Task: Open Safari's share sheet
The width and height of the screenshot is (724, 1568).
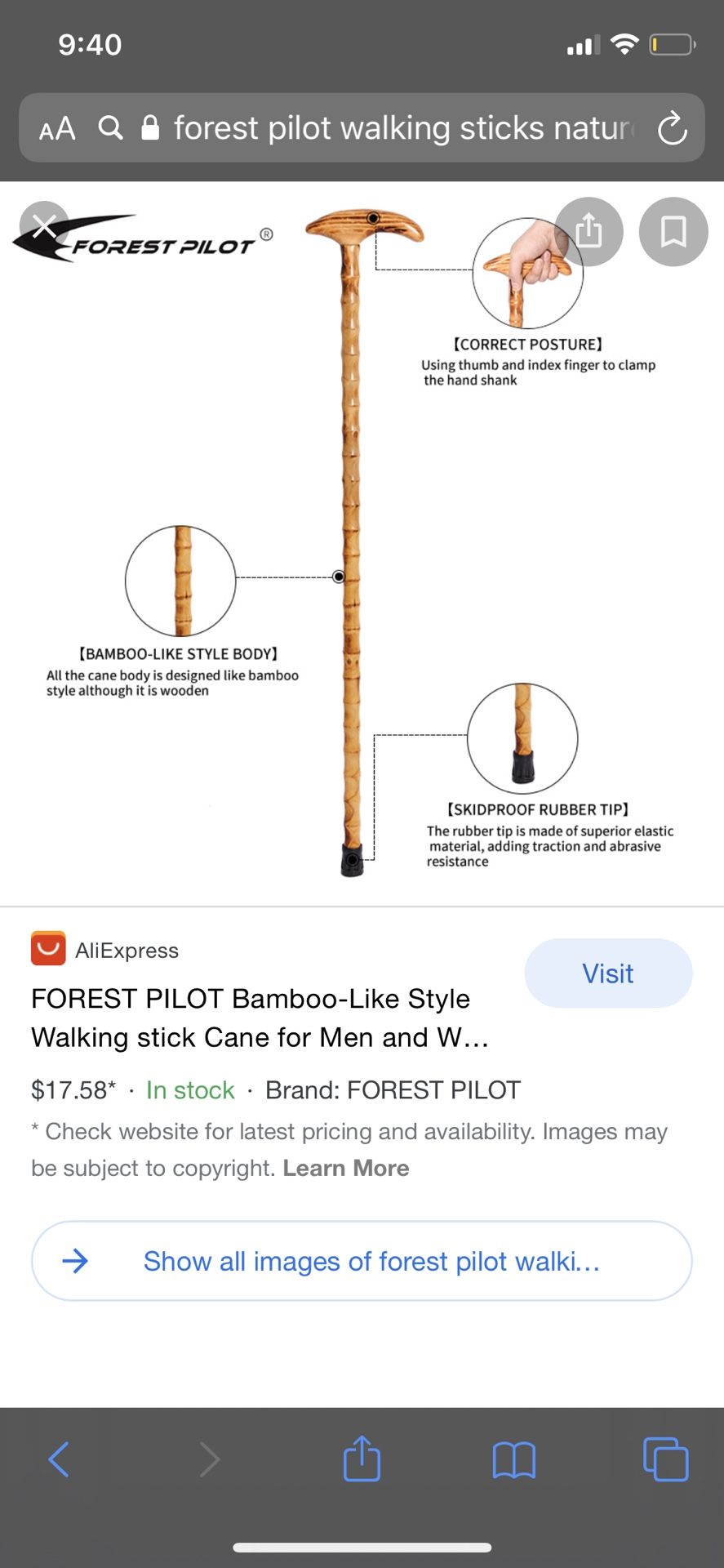Action: [362, 1459]
